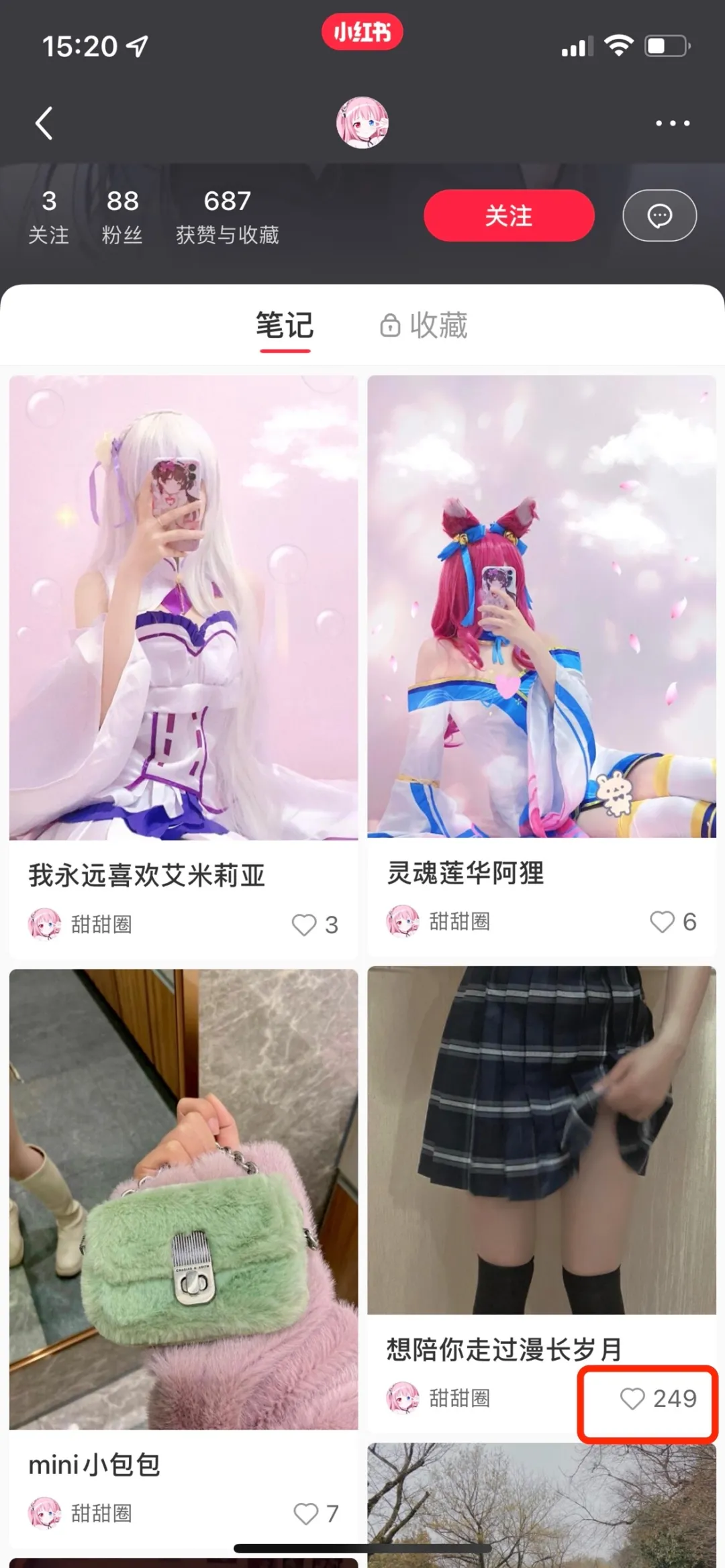
Task: Open the profile avatar picture
Action: [x=362, y=123]
